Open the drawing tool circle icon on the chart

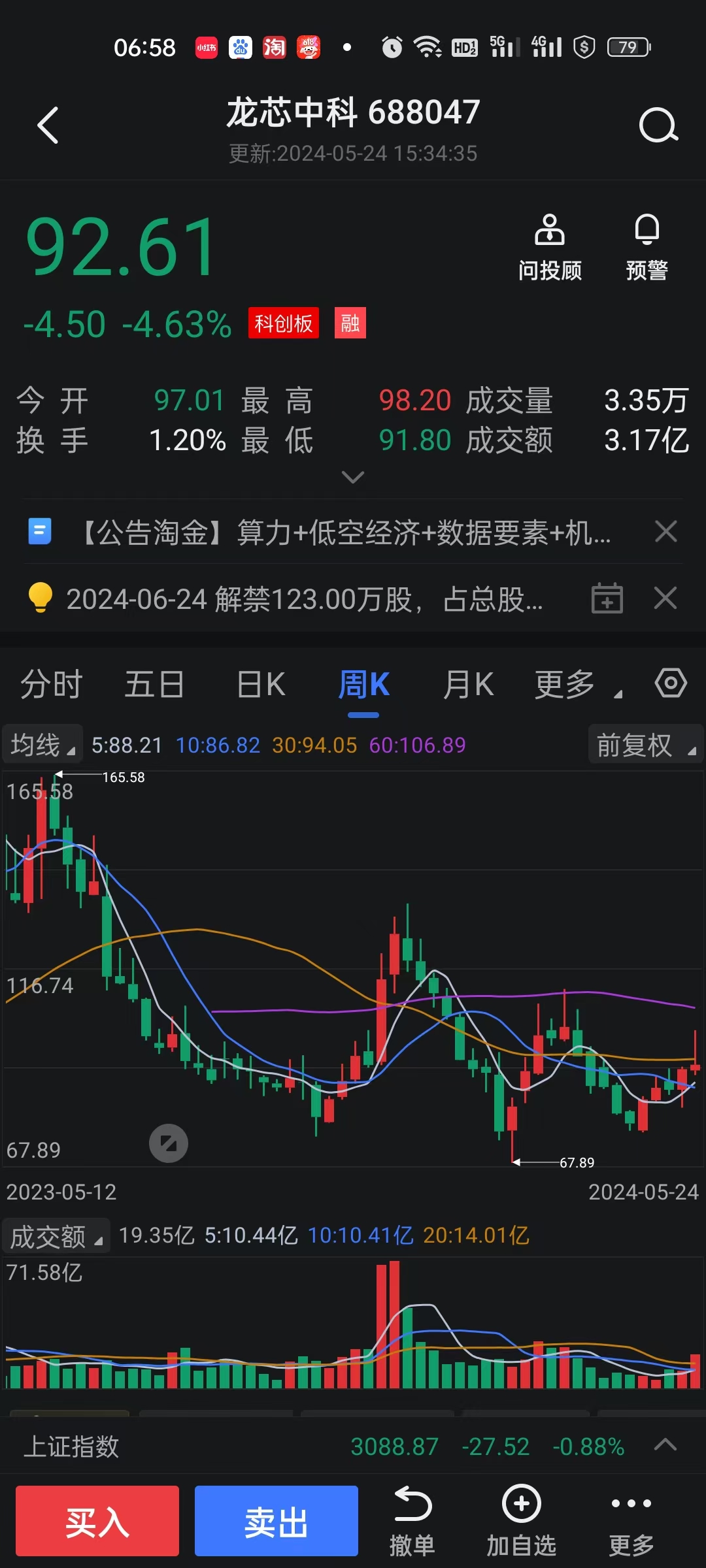[x=169, y=1143]
